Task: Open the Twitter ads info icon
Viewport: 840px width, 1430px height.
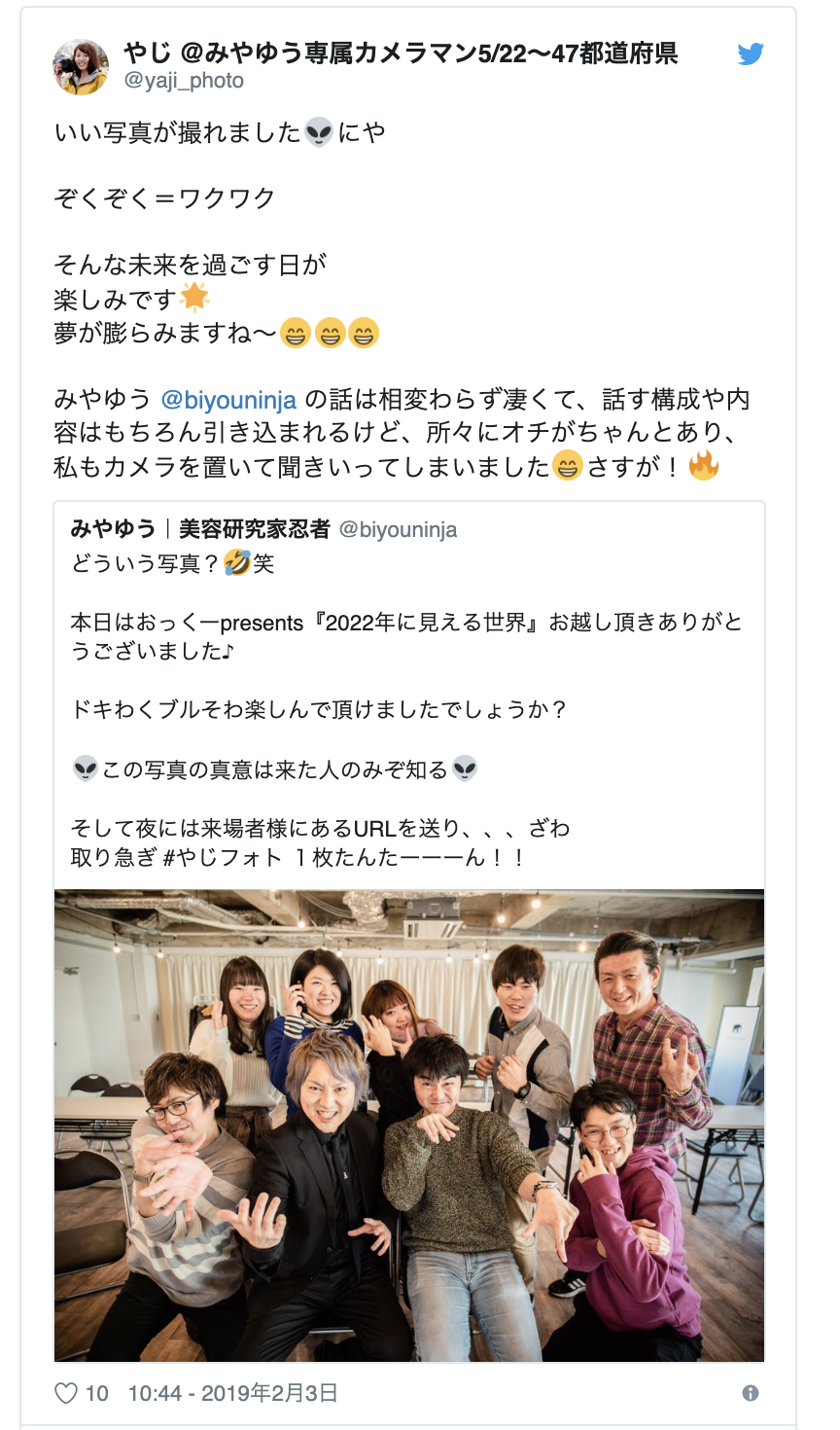Action: click(751, 1393)
